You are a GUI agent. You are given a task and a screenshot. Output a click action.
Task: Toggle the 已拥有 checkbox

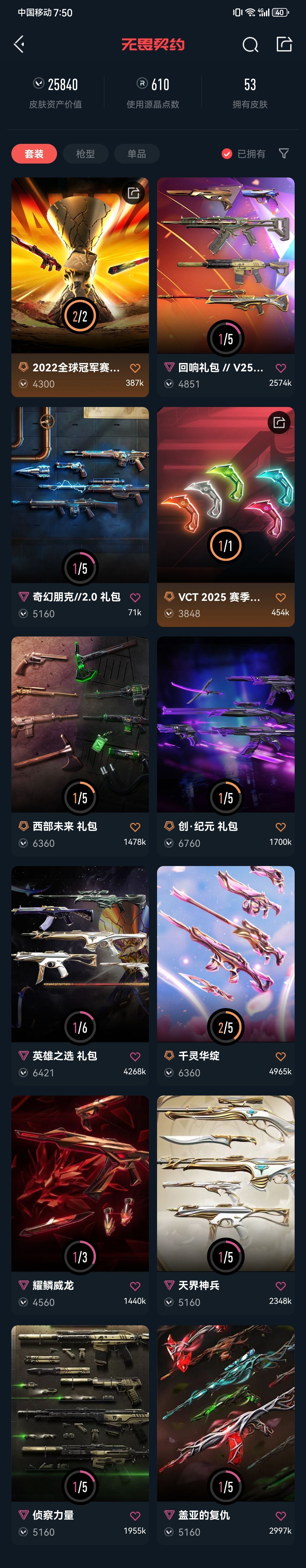point(227,154)
